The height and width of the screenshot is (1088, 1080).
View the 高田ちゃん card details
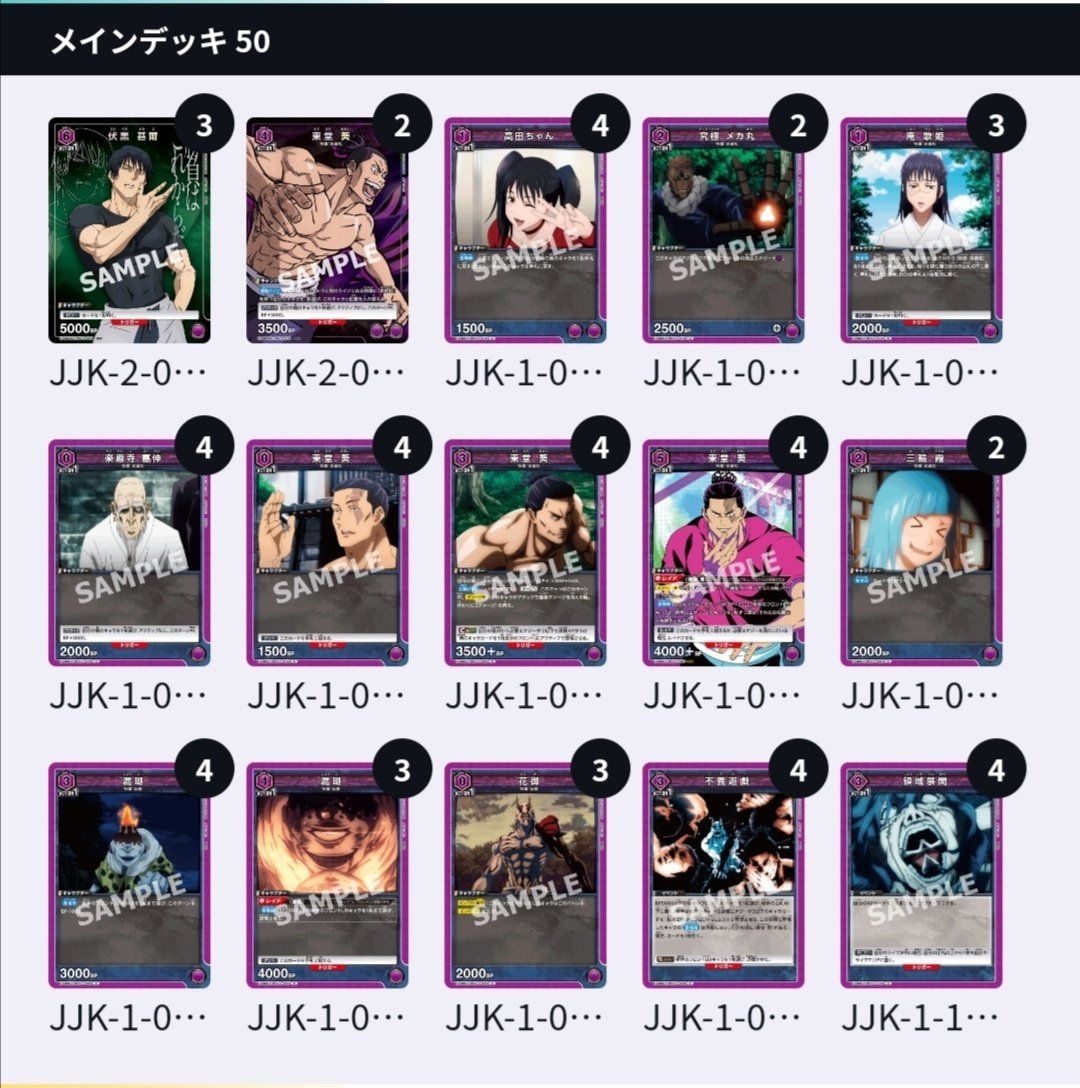click(x=525, y=231)
